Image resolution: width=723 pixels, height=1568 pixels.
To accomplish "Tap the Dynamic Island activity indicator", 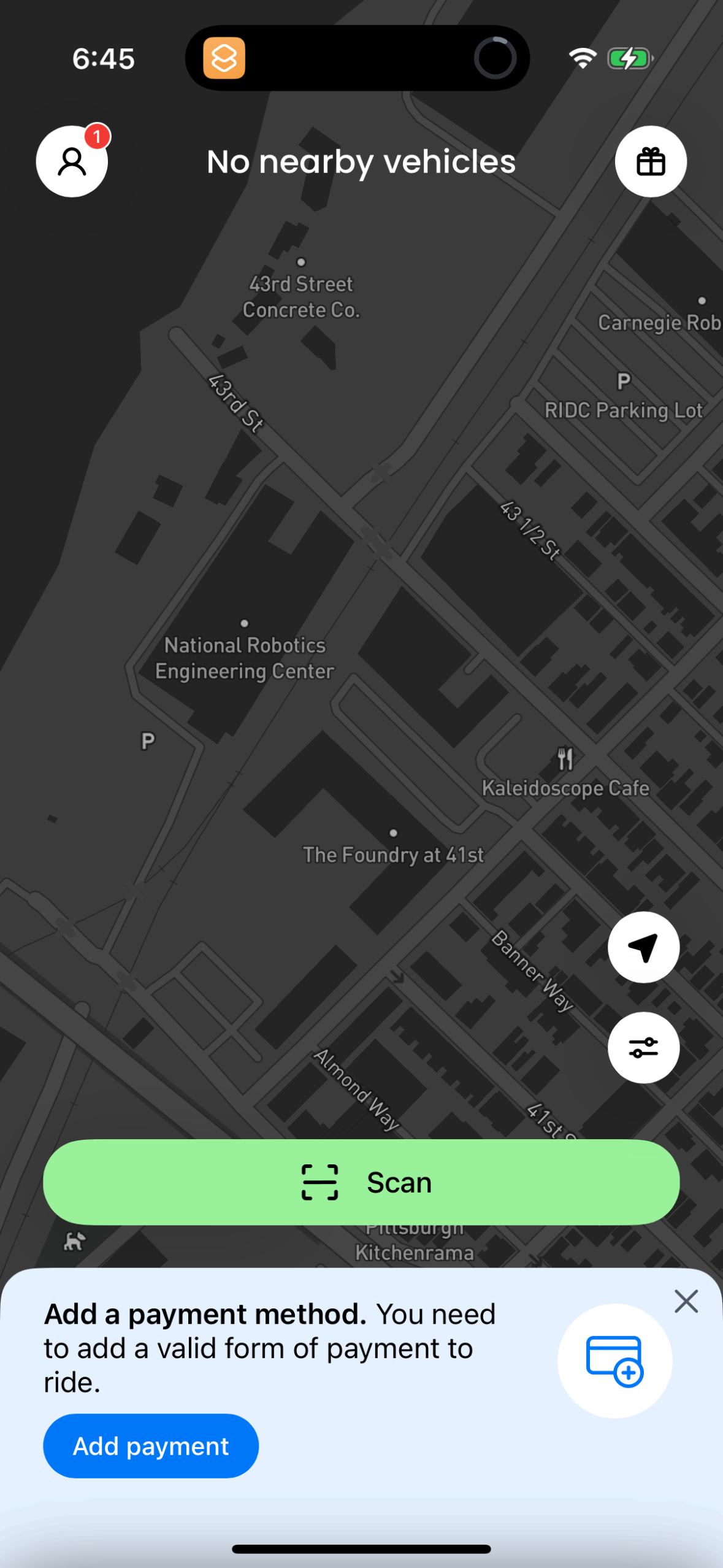I will point(494,57).
